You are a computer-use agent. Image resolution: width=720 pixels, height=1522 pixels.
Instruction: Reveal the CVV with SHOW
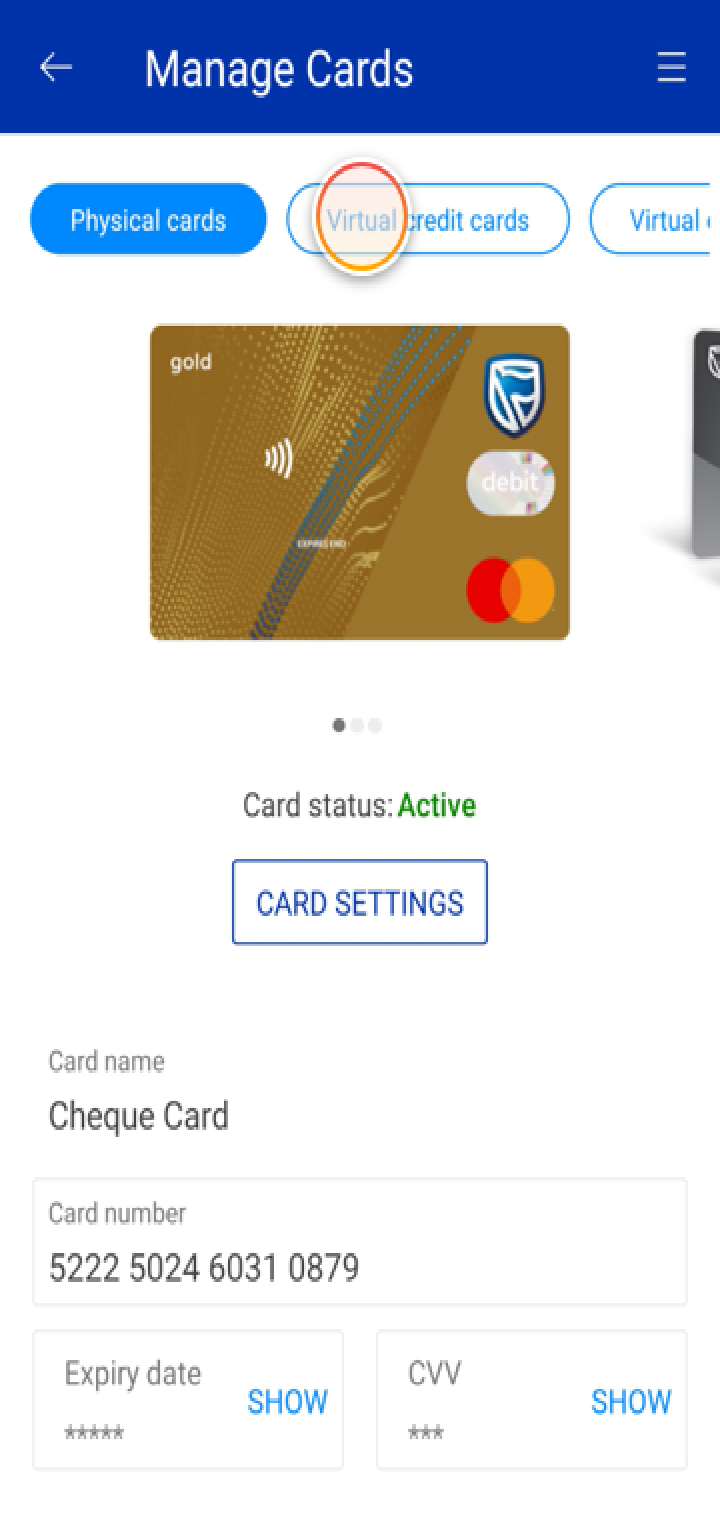[x=631, y=1402]
